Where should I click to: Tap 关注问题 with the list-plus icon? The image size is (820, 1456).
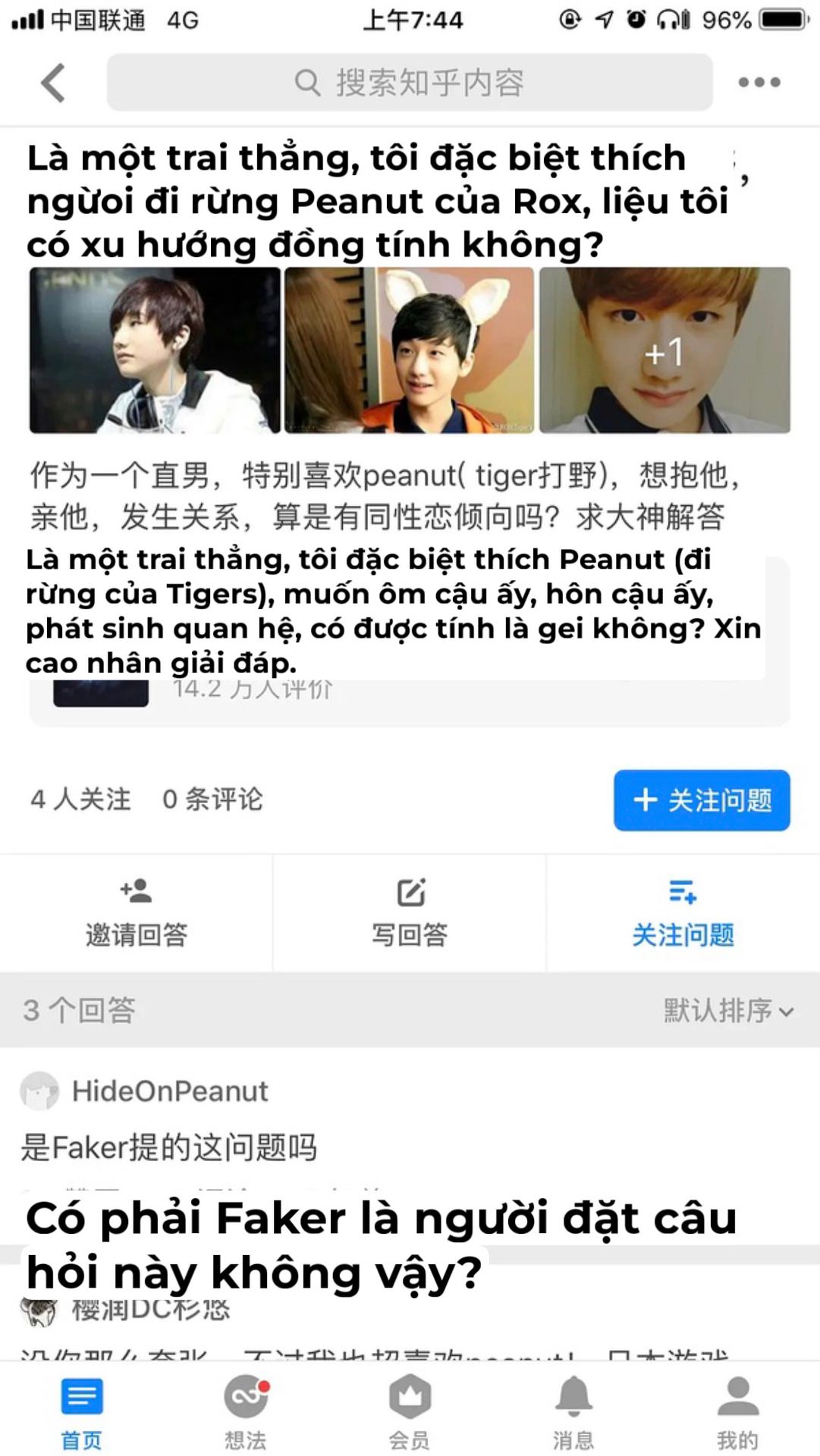click(x=683, y=913)
